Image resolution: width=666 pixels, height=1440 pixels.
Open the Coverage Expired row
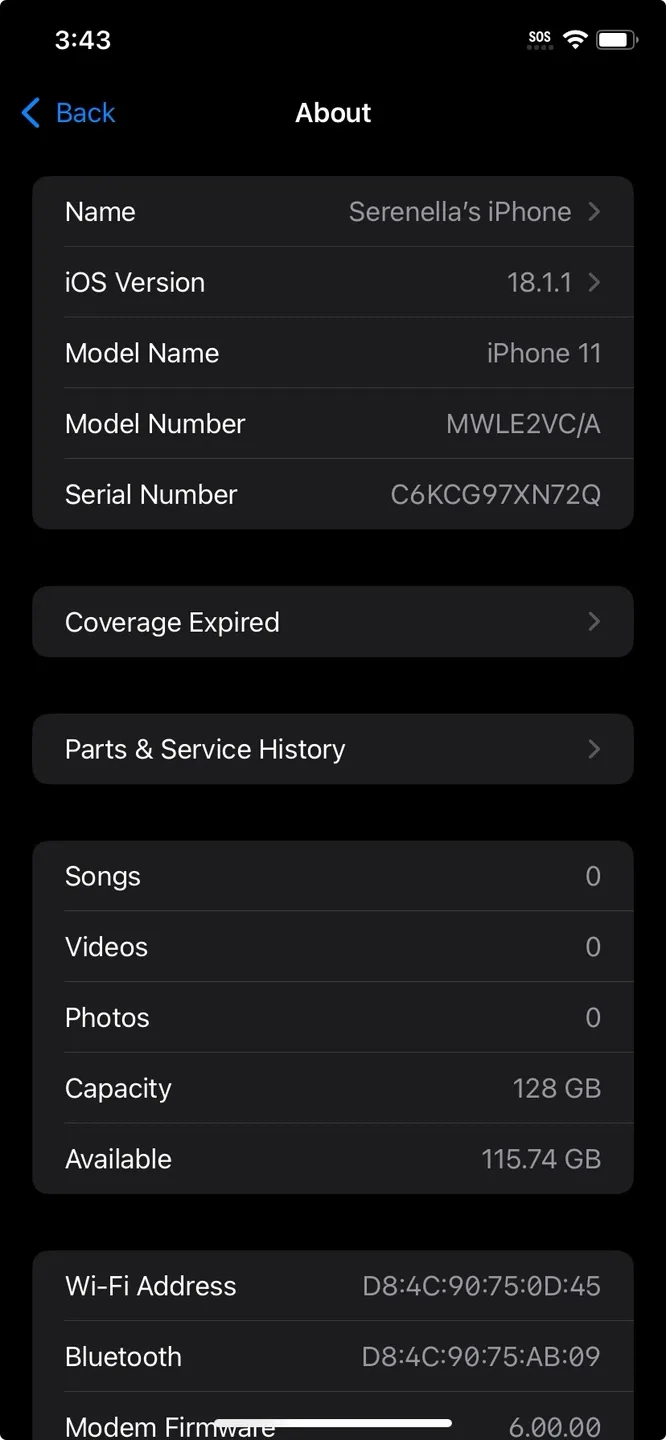tap(333, 622)
